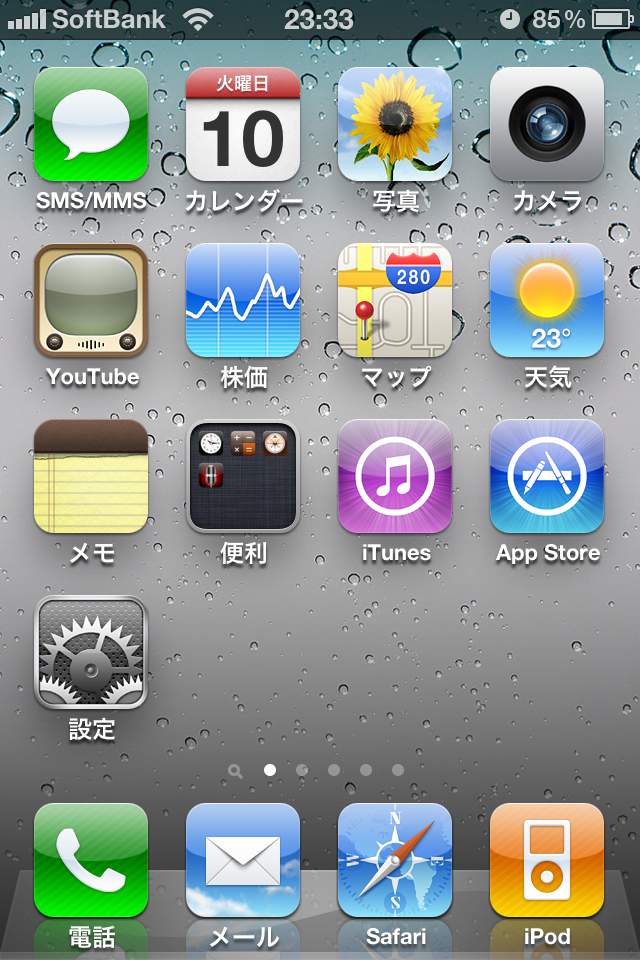Open the SMS/MMS messages app
Image resolution: width=640 pixels, height=960 pixels.
(91, 124)
